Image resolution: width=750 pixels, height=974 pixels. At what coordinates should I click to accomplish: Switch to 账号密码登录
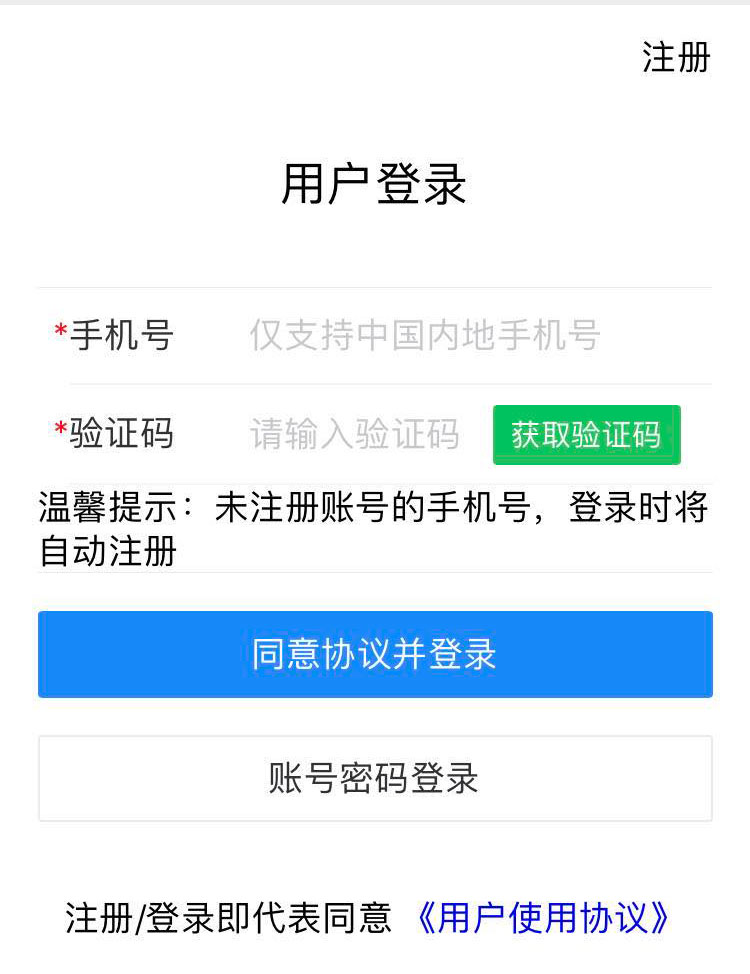[375, 778]
